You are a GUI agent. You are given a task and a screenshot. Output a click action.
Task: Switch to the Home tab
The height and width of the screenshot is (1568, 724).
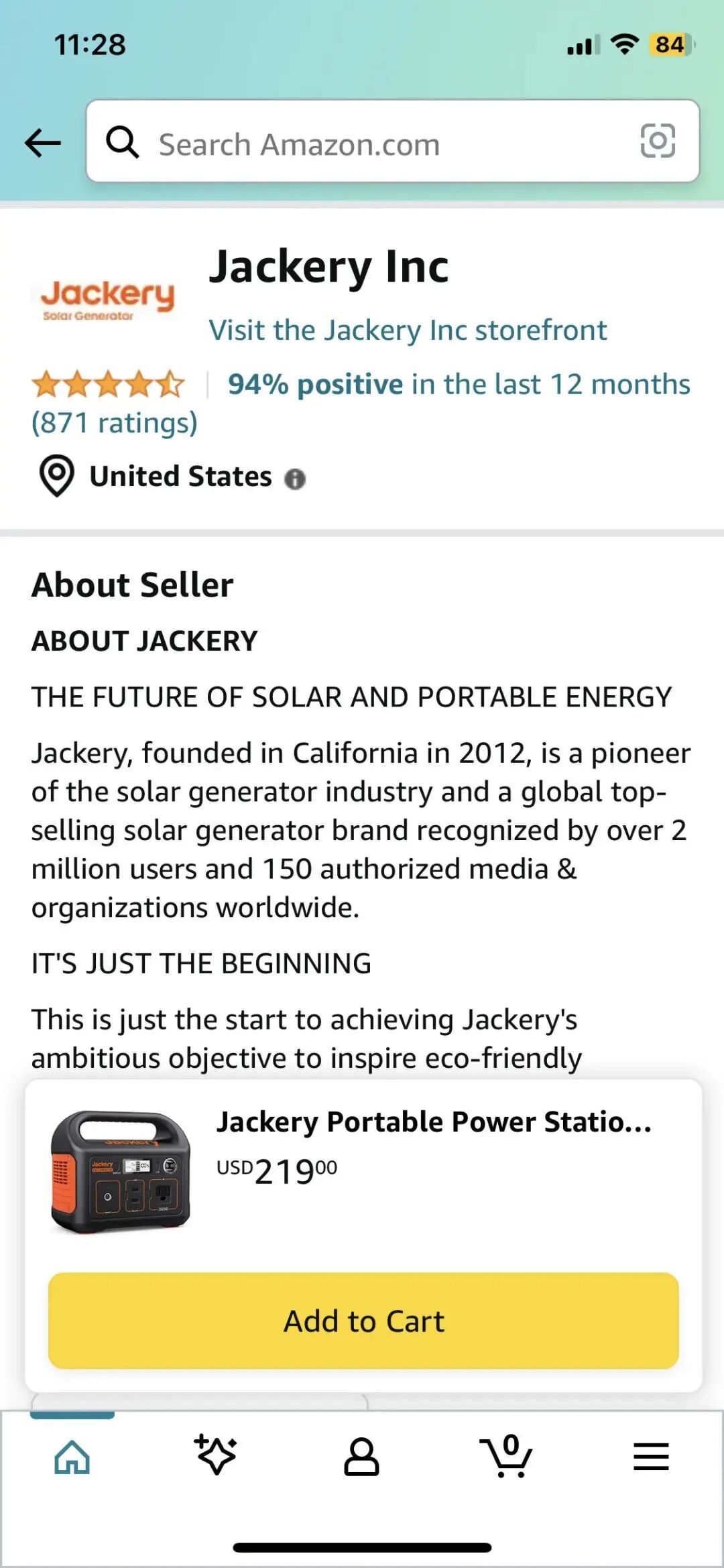[x=72, y=1457]
